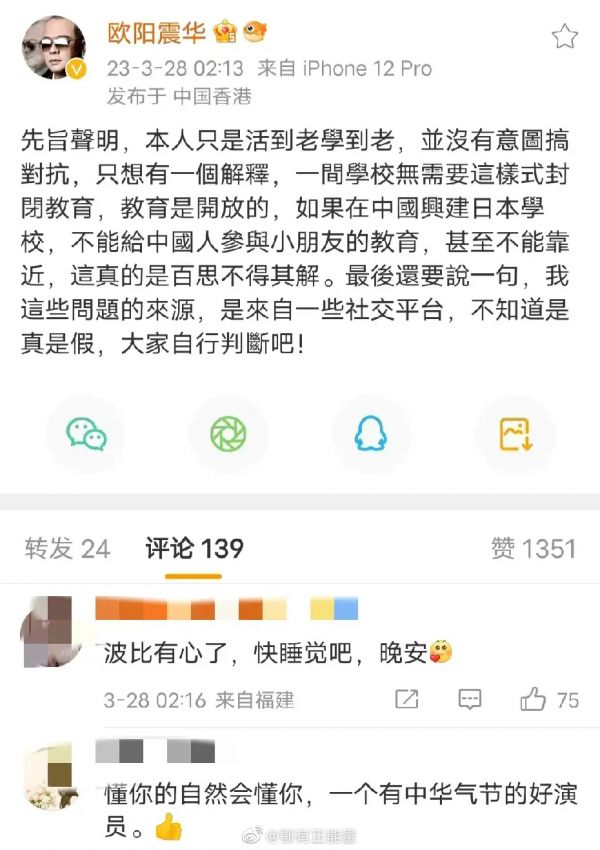Forward the comment 波比有心了
The height and width of the screenshot is (850, 600).
click(x=406, y=700)
